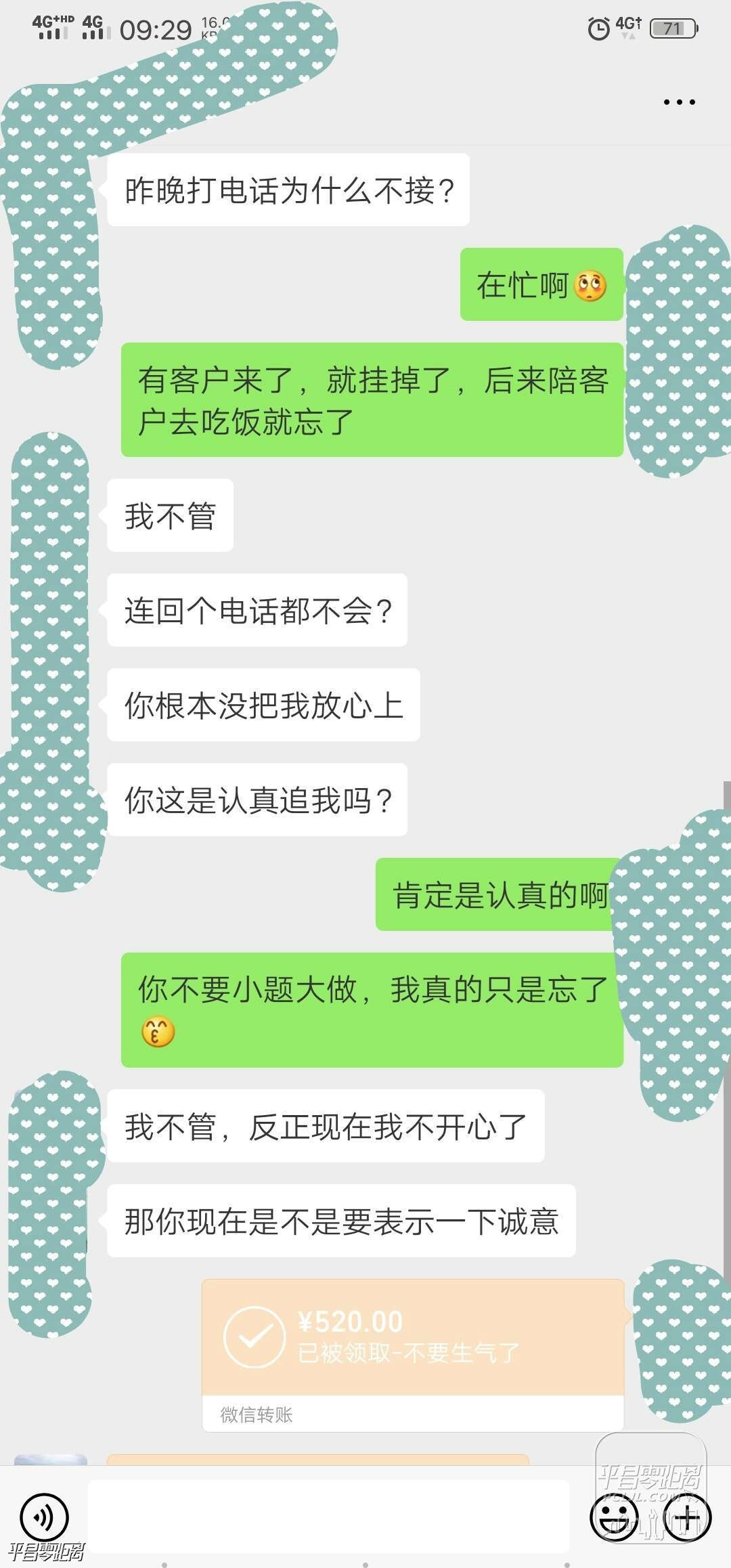Open the emoji sticker panel
The width and height of the screenshot is (731, 1568).
click(614, 1517)
